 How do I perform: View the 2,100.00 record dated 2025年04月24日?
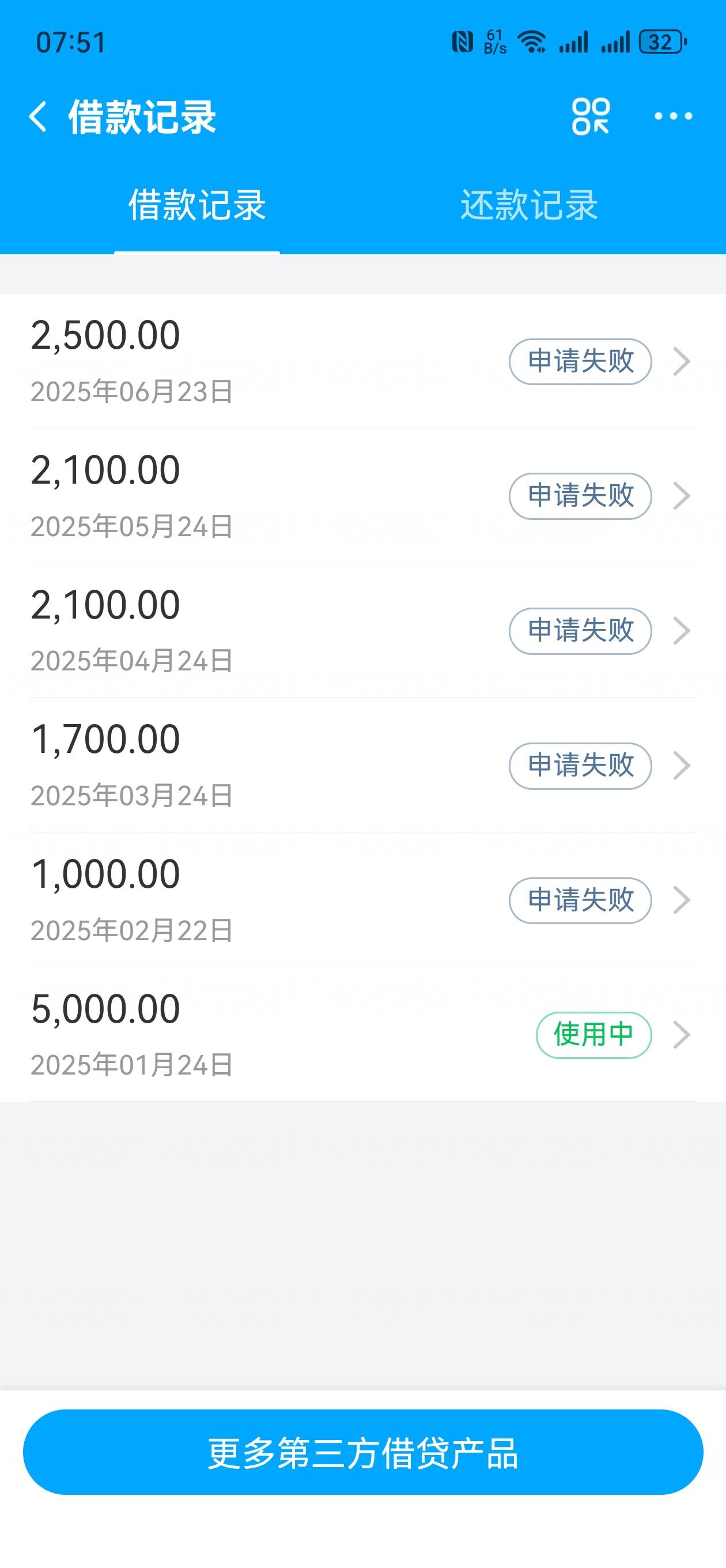(x=362, y=631)
